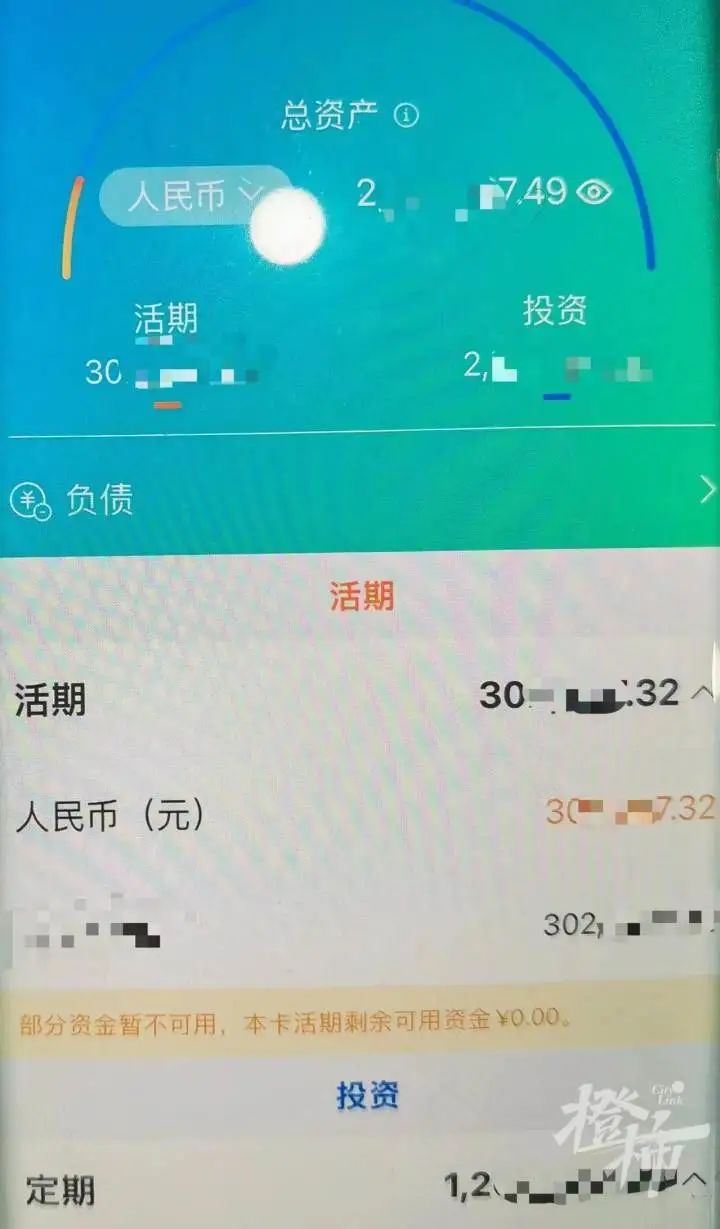Collapse the 活期 balance row
Screen dimensions: 720x1229
(702, 693)
